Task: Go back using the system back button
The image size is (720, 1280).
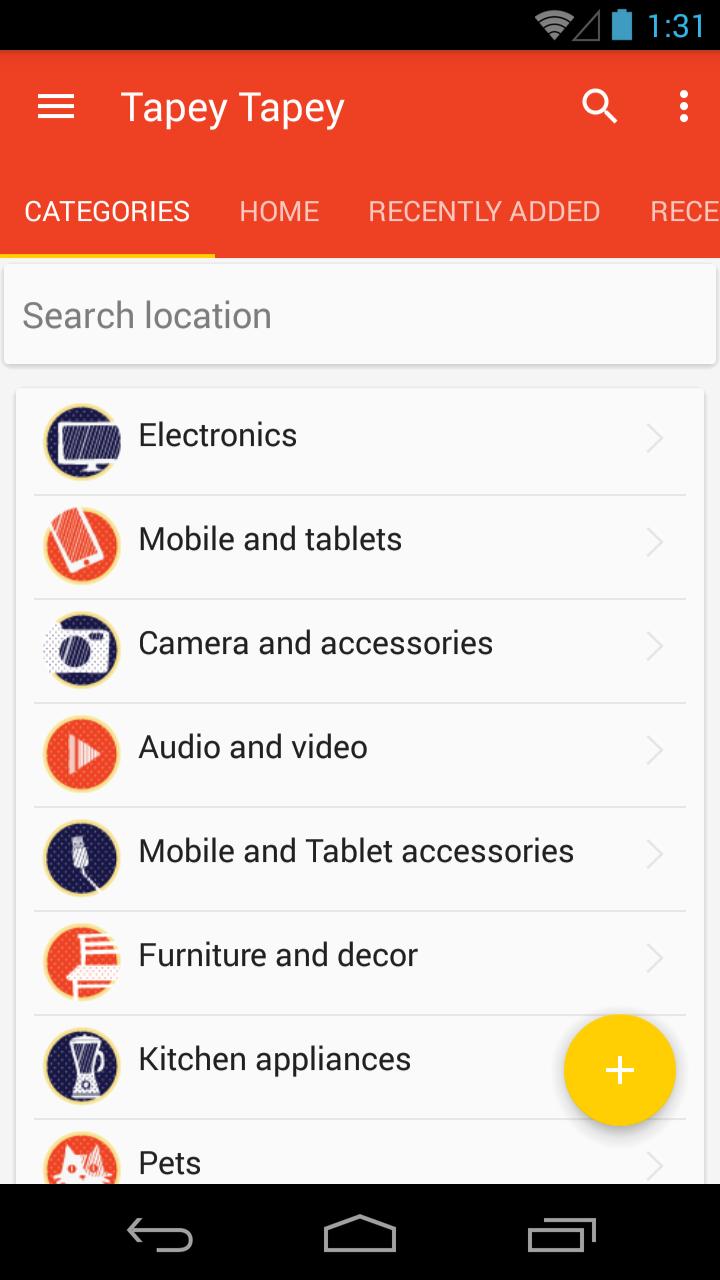Action: (160, 1235)
